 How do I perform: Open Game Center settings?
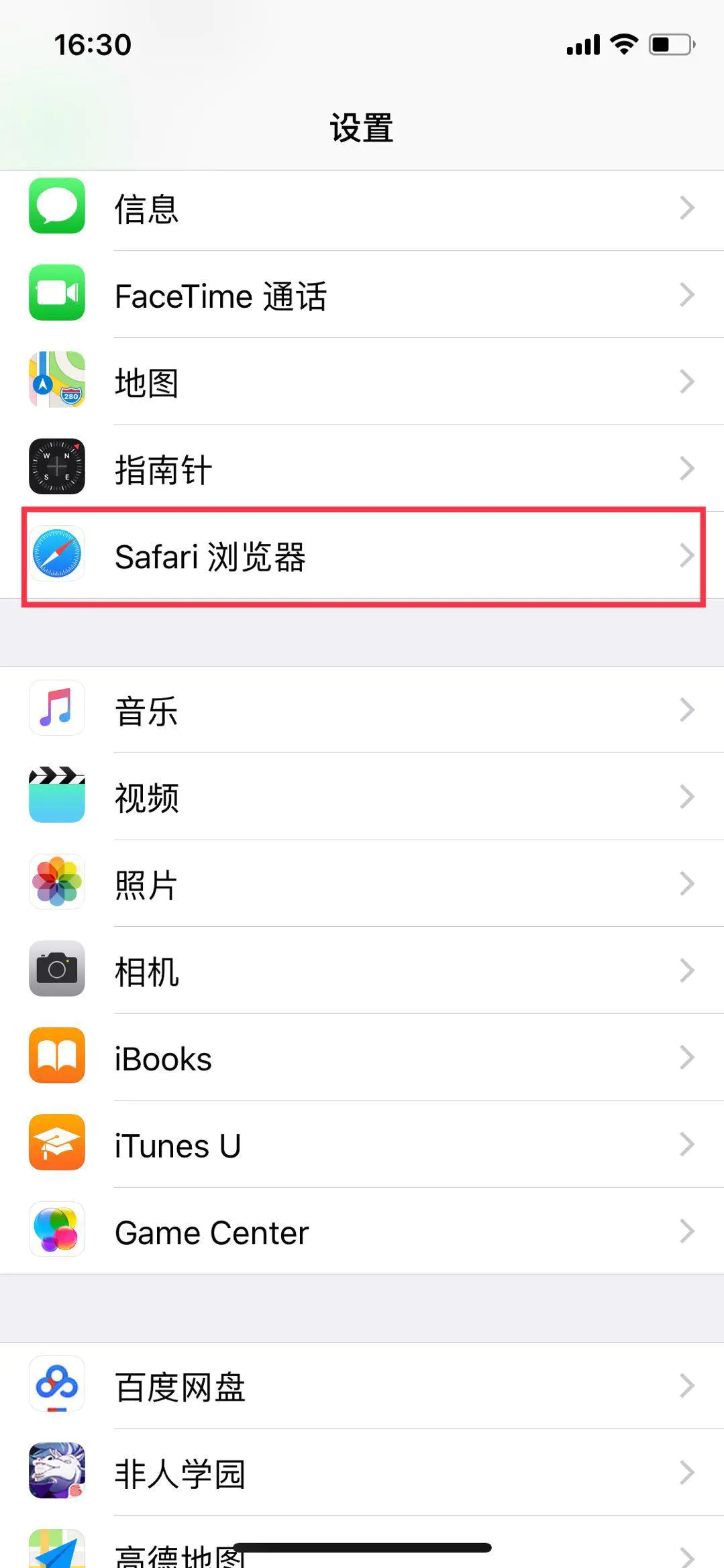point(362,1231)
